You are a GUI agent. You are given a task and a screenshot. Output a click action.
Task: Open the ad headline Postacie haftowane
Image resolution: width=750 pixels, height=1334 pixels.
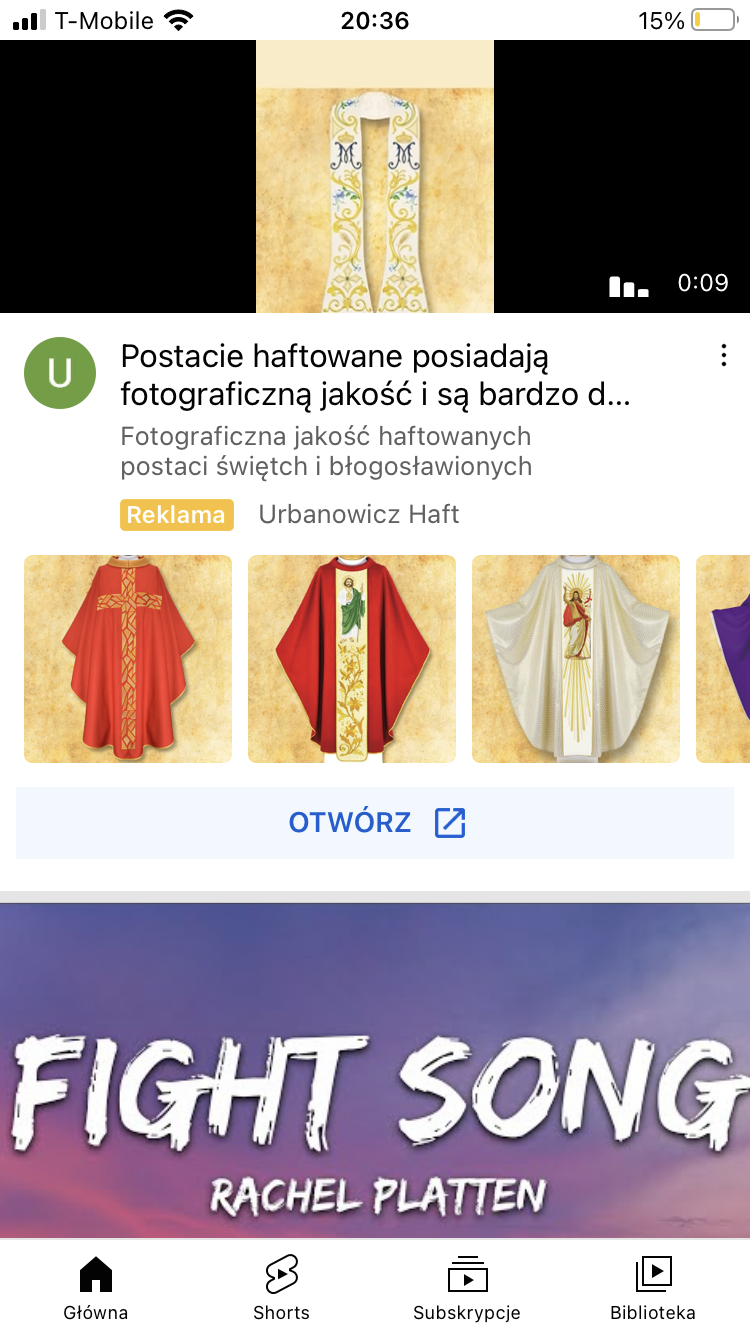click(x=375, y=375)
